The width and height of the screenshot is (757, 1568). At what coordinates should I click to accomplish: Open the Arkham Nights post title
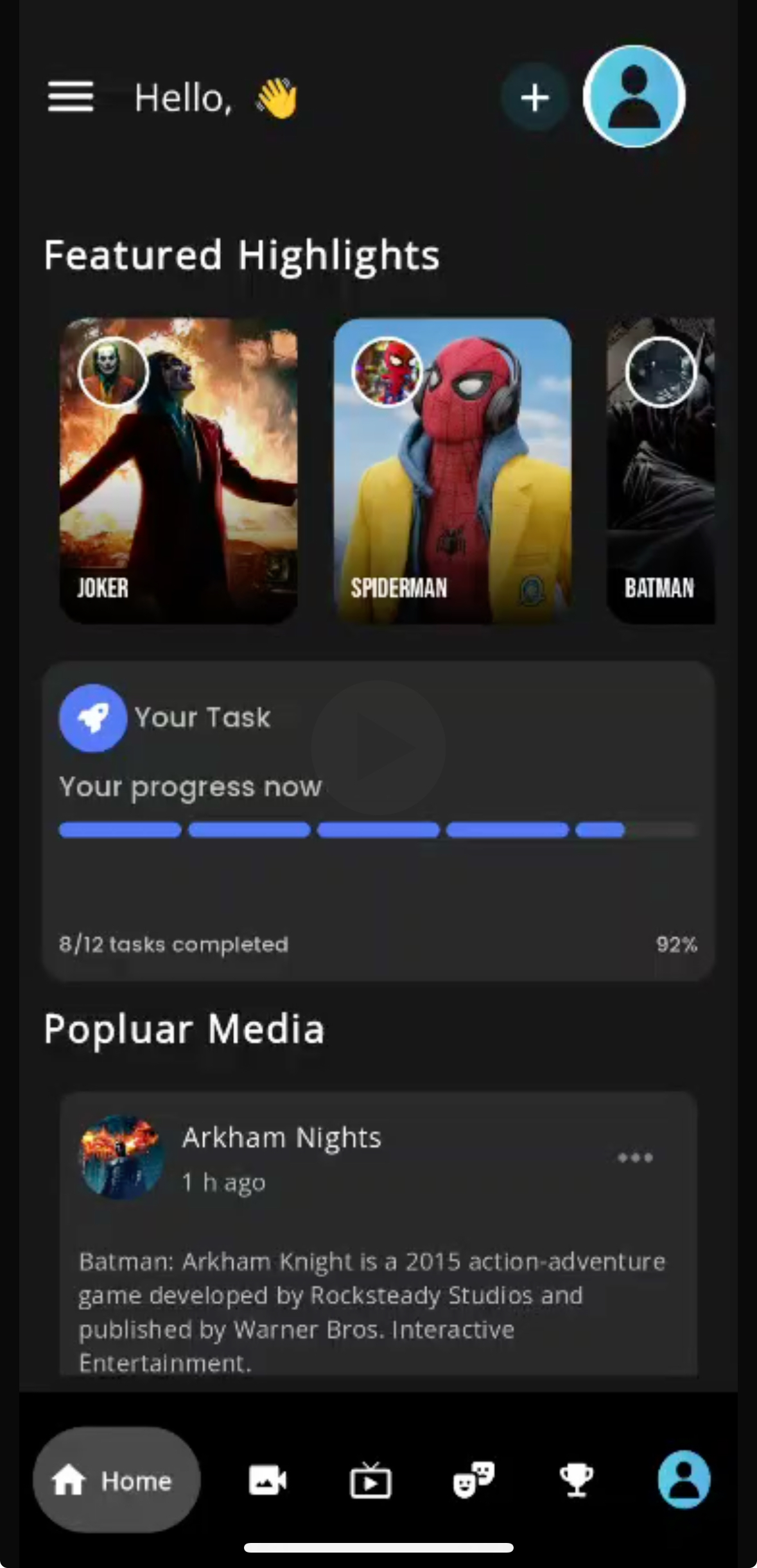pyautogui.click(x=282, y=1137)
